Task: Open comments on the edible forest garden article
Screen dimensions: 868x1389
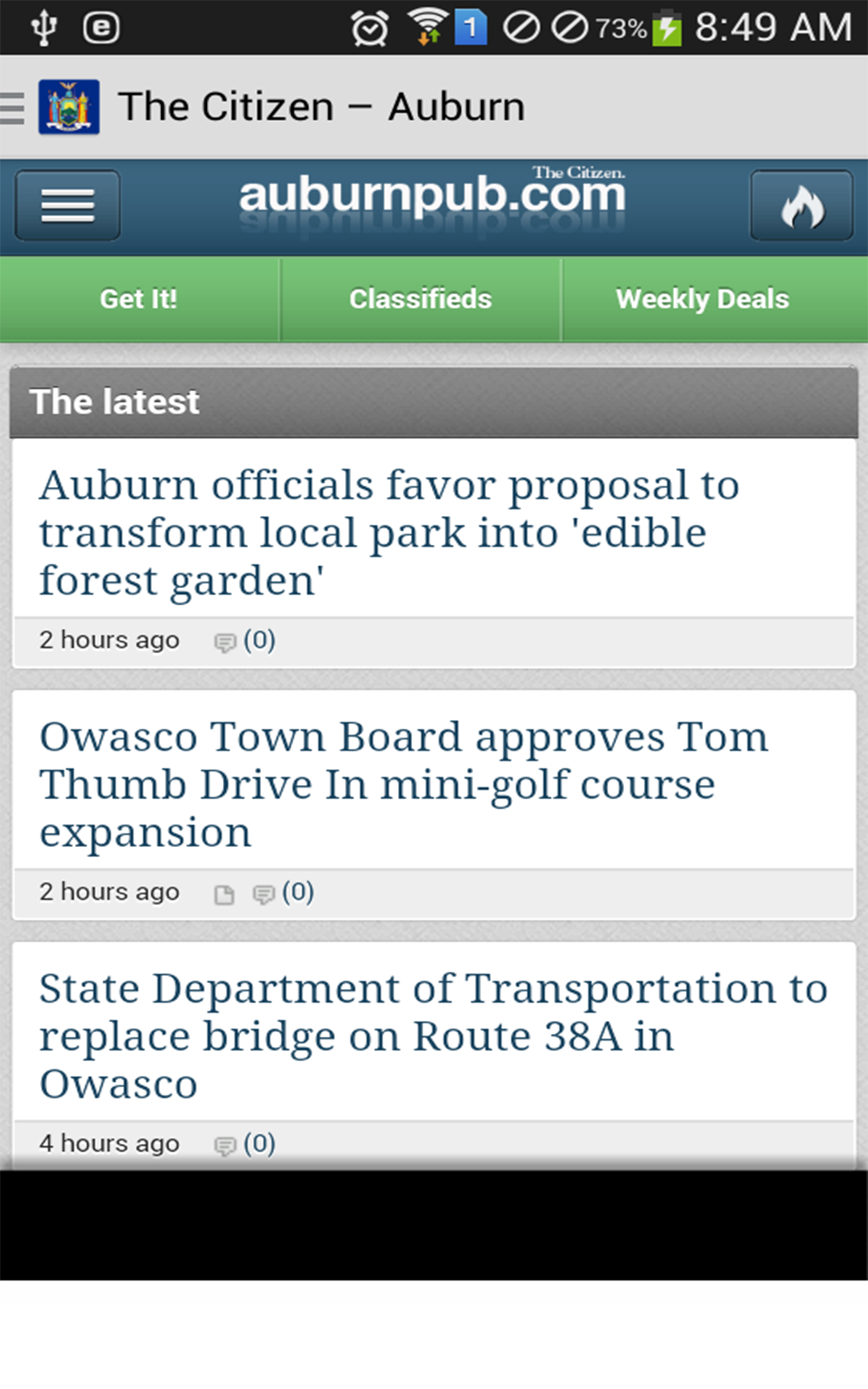Action: [x=225, y=640]
